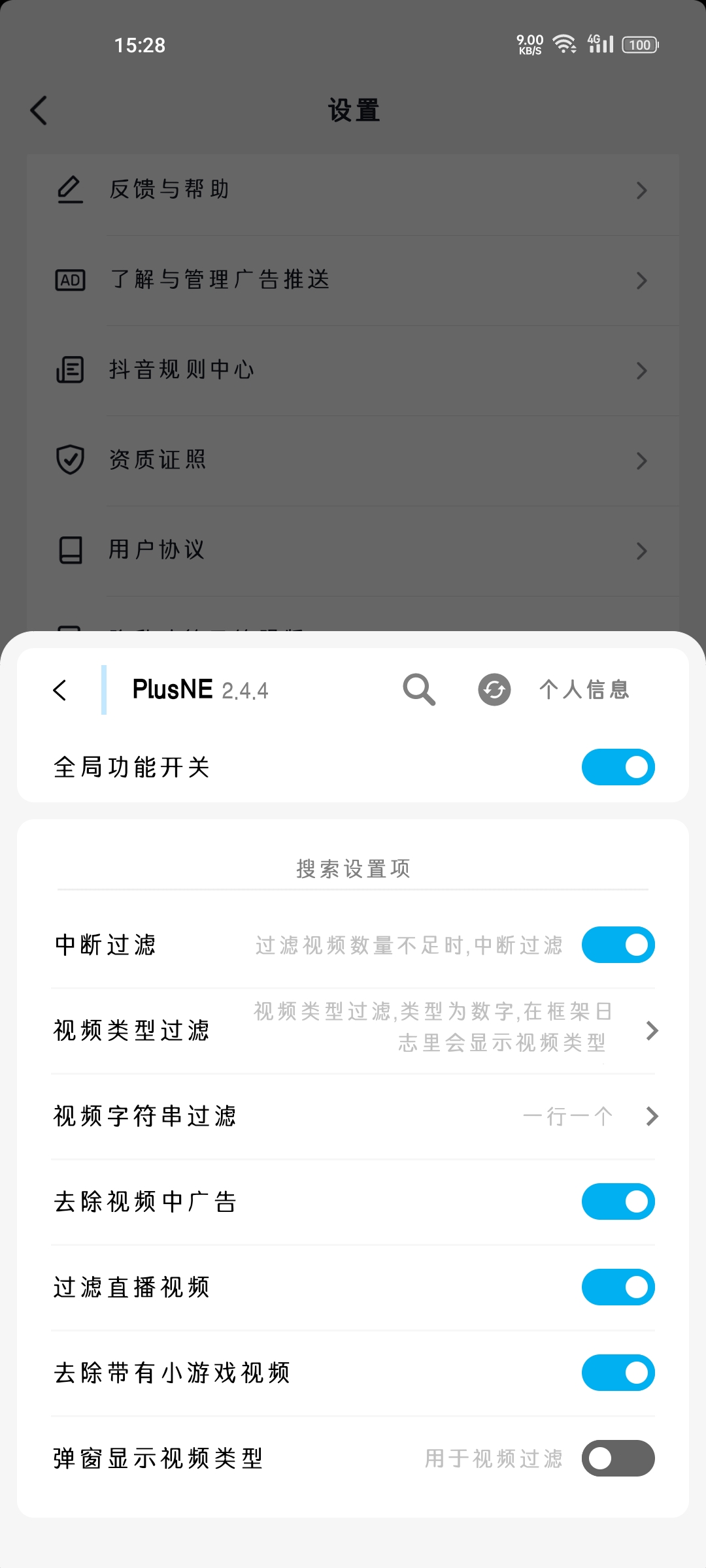Tap the refresh sync icon

pos(494,690)
